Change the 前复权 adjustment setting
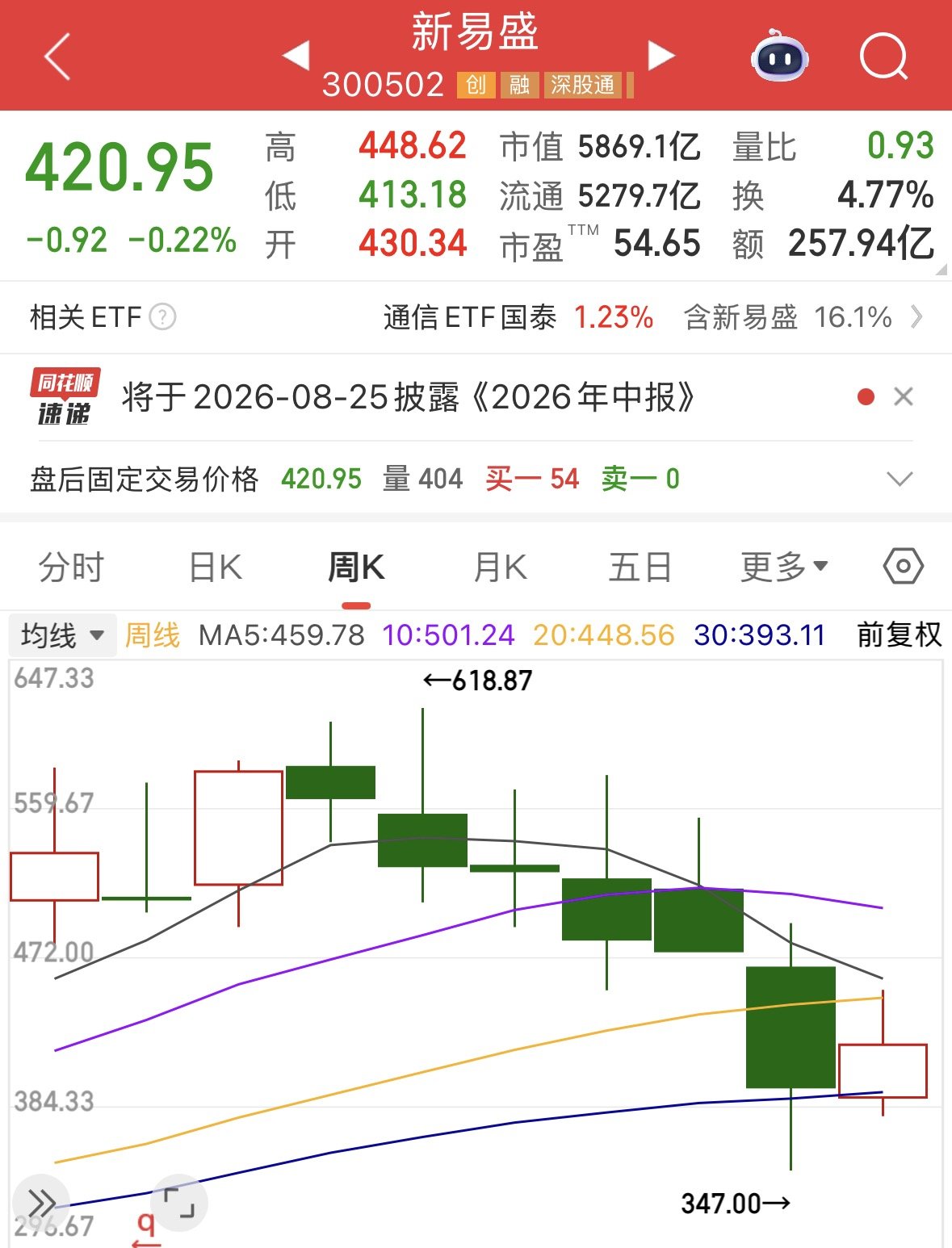952x1248 pixels. point(899,634)
